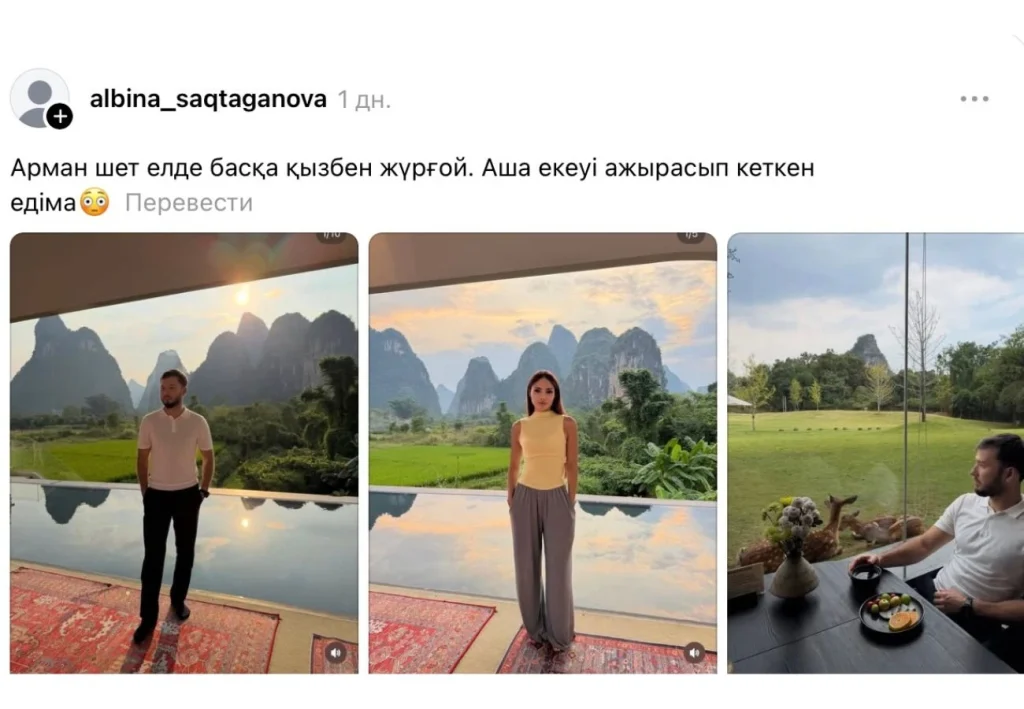The height and width of the screenshot is (709, 1024).
Task: Open the photo of the woman in yellow top
Action: 543,452
